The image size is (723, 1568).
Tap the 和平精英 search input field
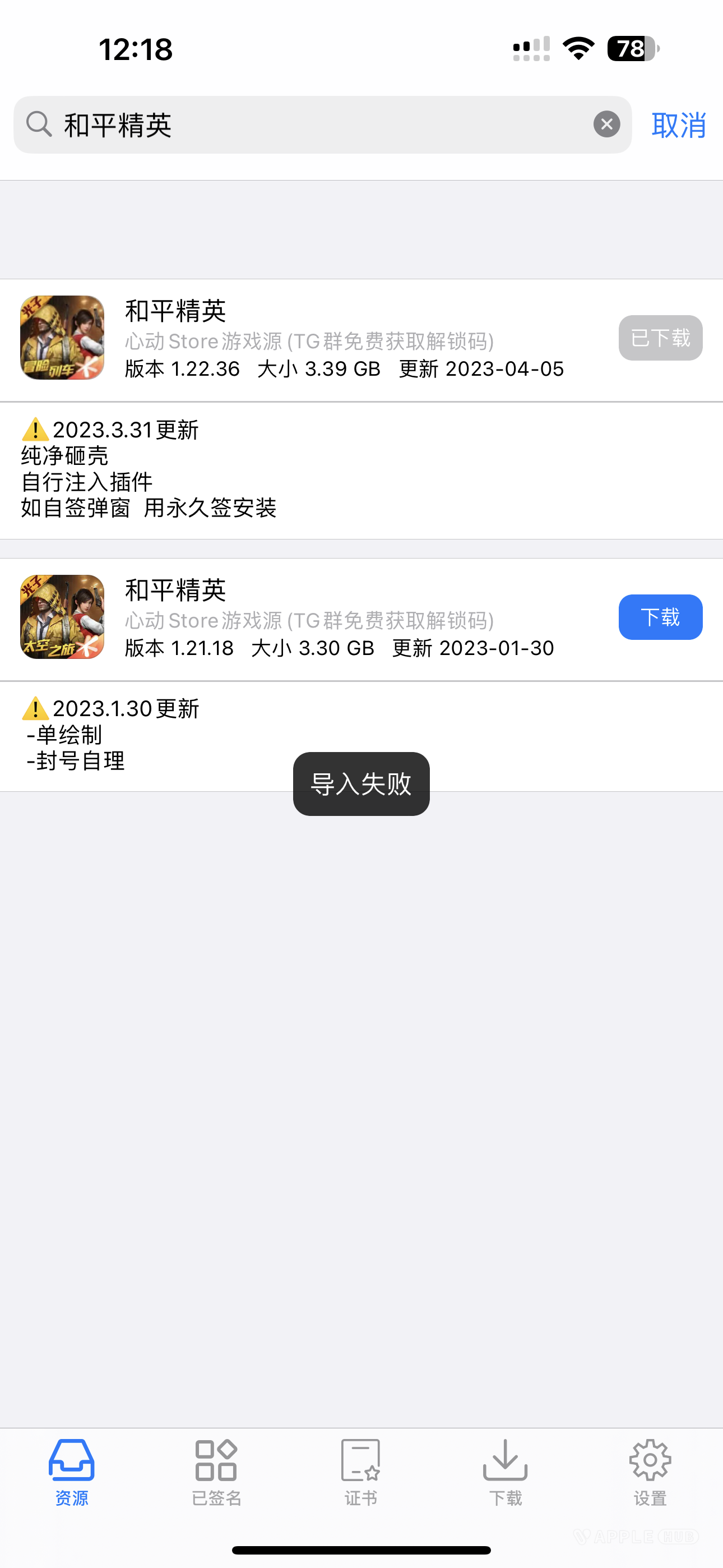tap(243, 125)
